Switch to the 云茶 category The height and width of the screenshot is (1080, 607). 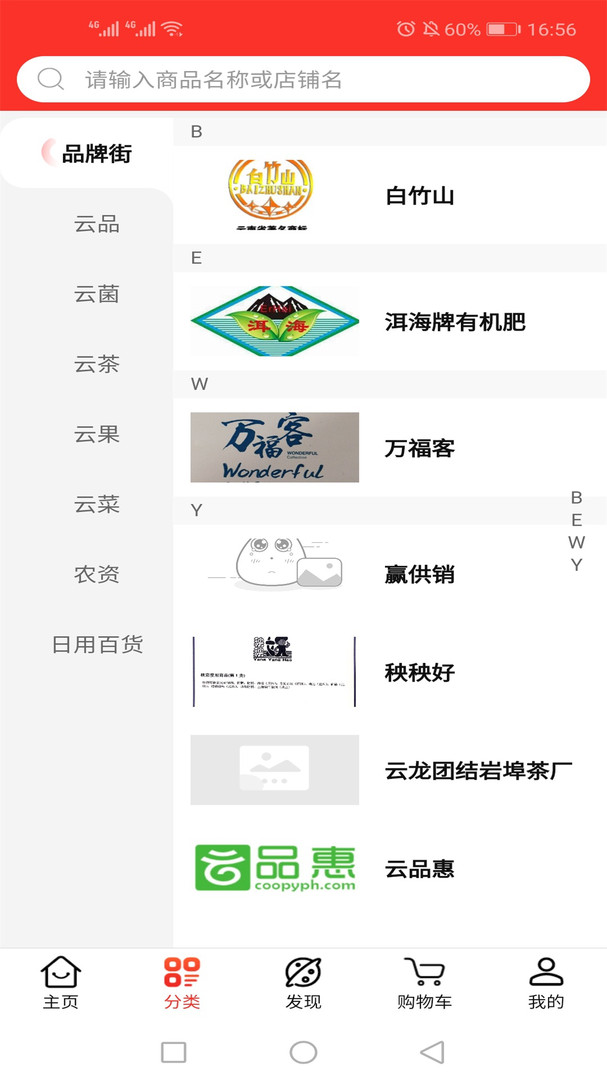tap(97, 364)
